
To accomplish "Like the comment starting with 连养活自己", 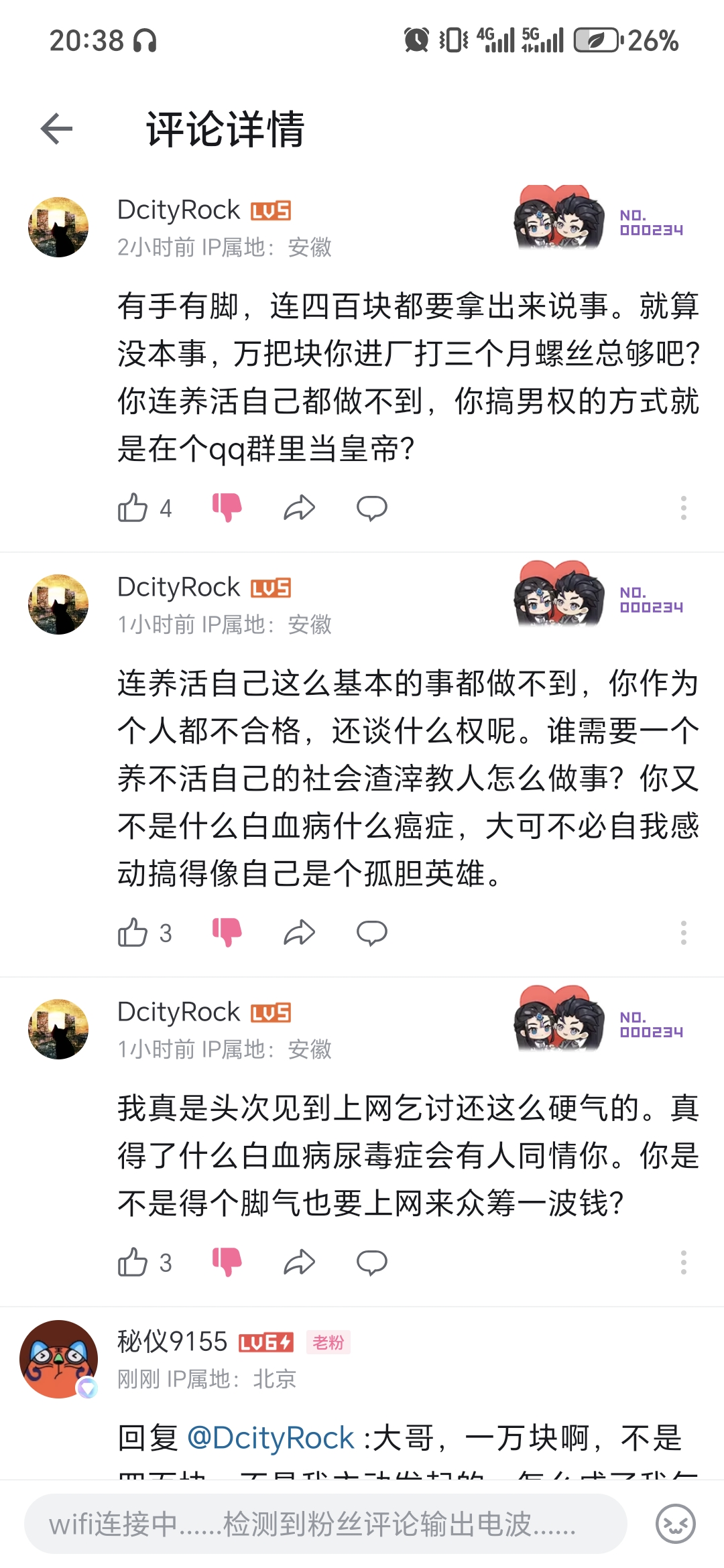I will pos(133,932).
